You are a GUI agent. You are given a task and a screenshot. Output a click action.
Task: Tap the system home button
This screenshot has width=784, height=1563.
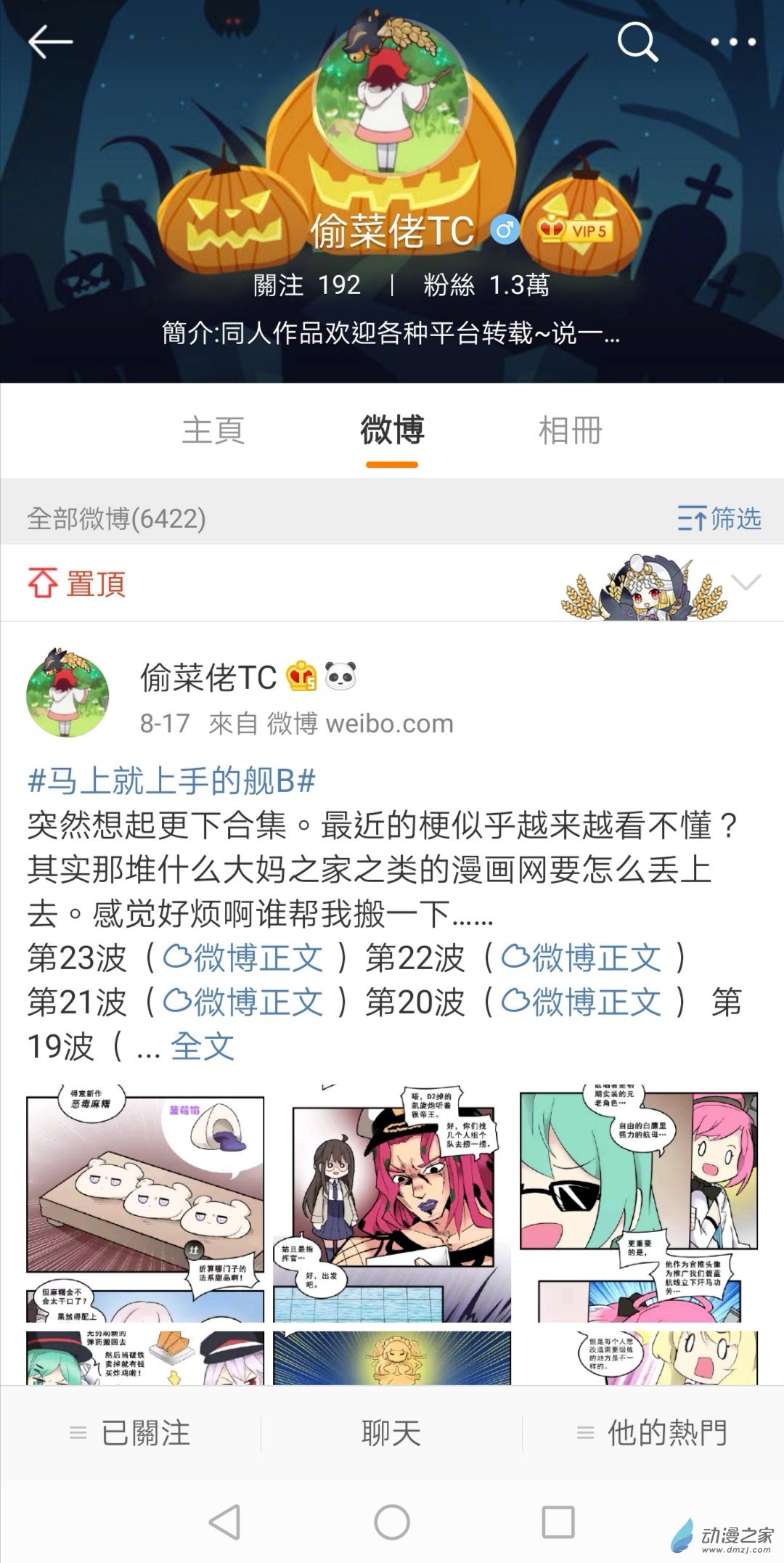click(392, 1522)
